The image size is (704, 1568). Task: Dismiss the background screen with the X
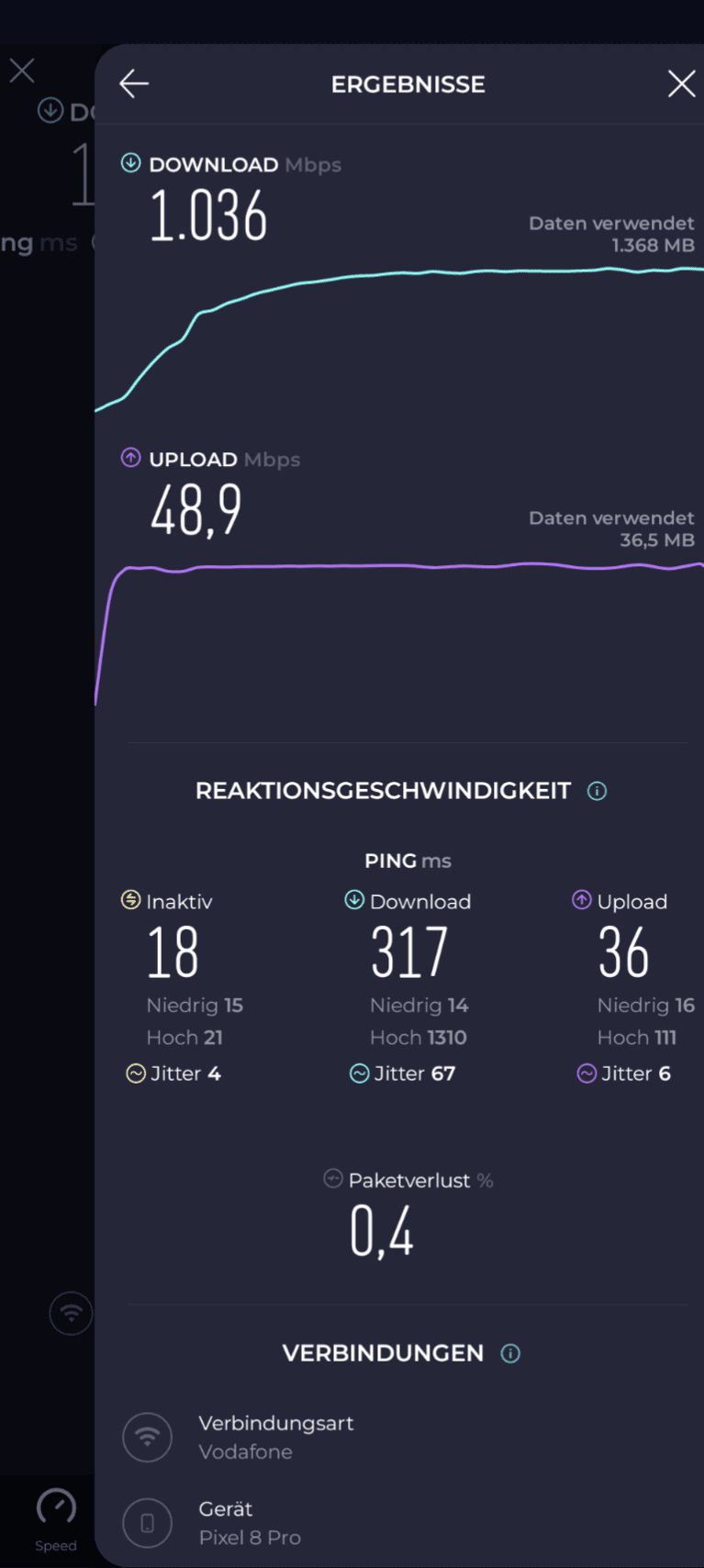click(x=22, y=71)
